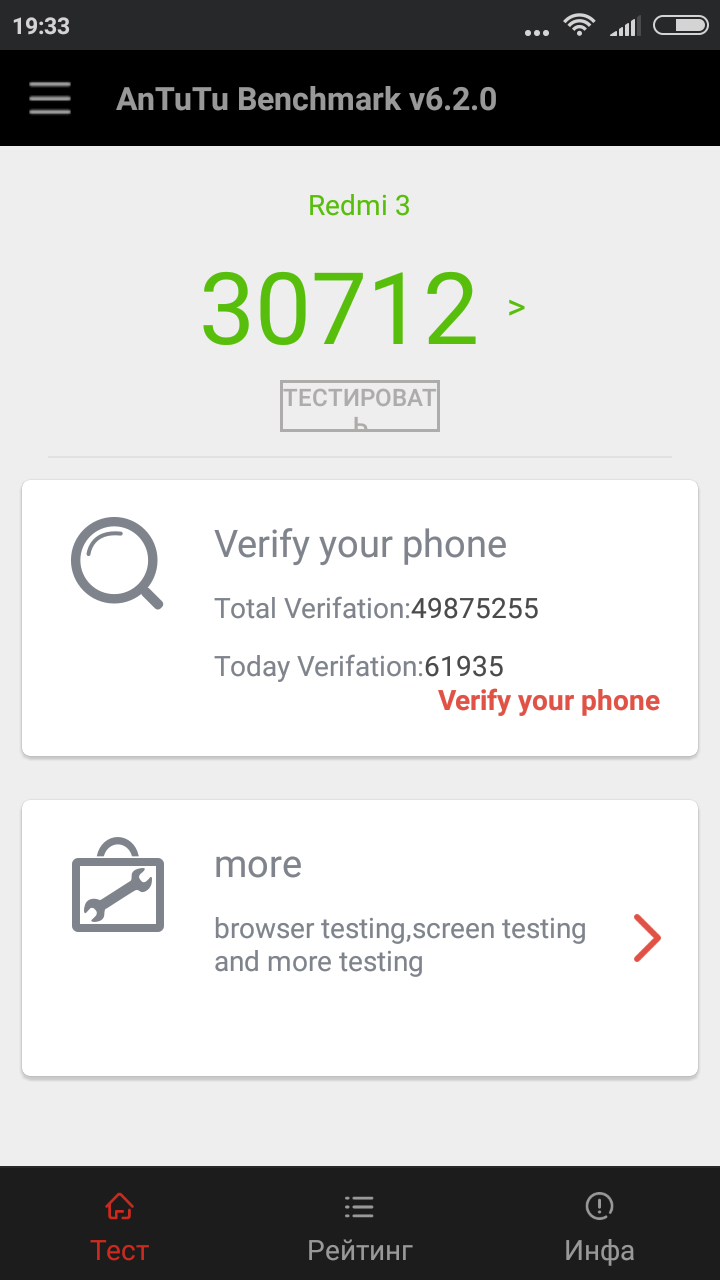Screen dimensions: 720x1280
Task: Open the hamburger drawer menu
Action: 50,98
